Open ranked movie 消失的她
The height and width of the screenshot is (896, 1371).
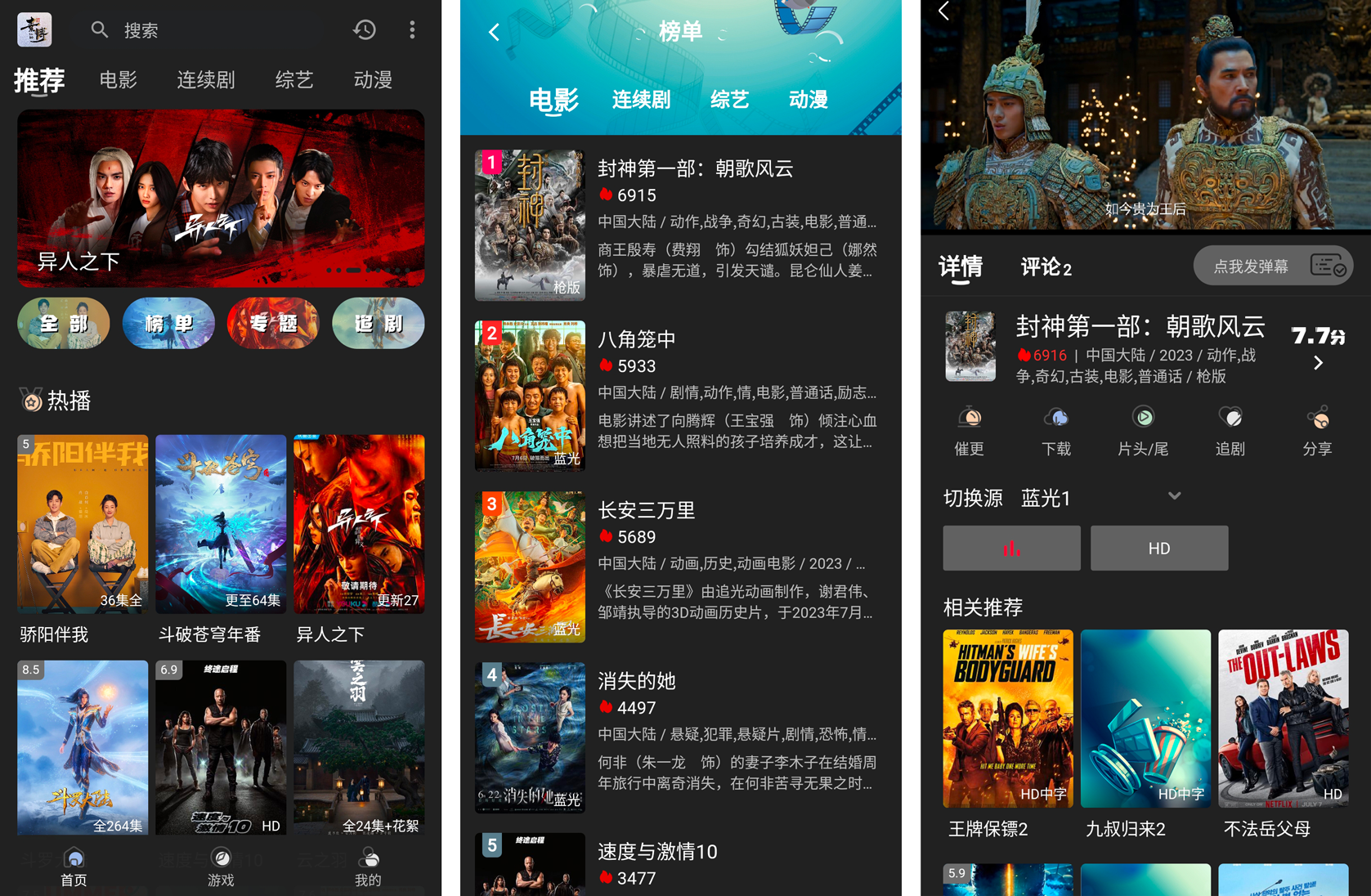coord(680,736)
